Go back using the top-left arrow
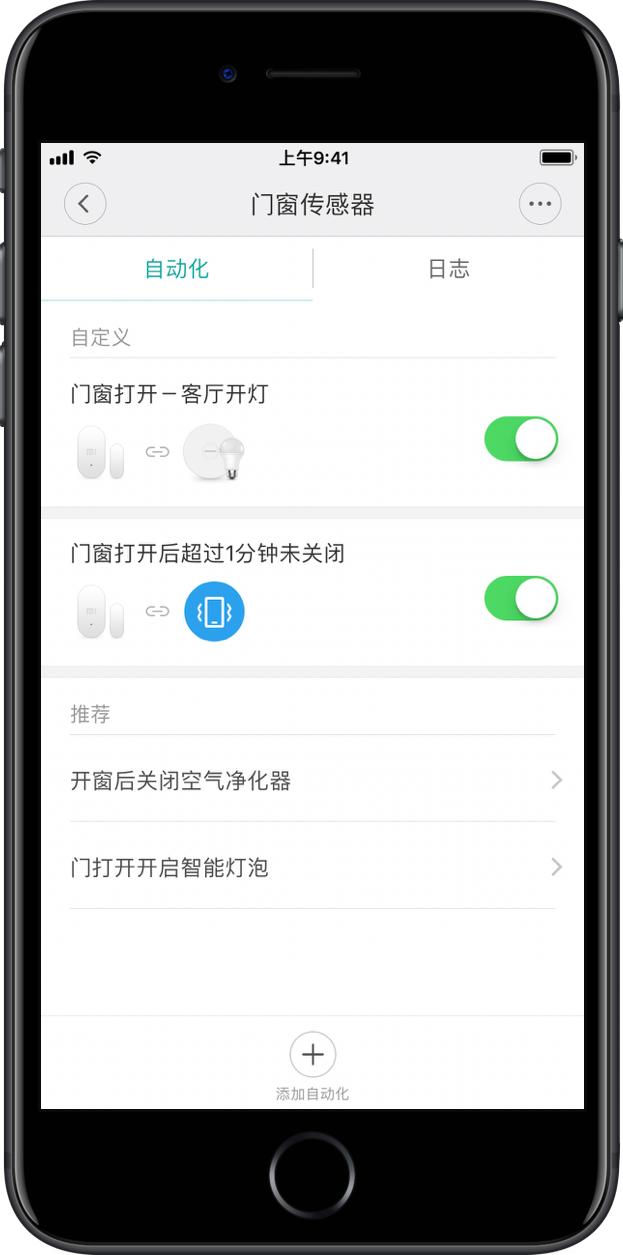This screenshot has height=1255, width=623. point(85,205)
